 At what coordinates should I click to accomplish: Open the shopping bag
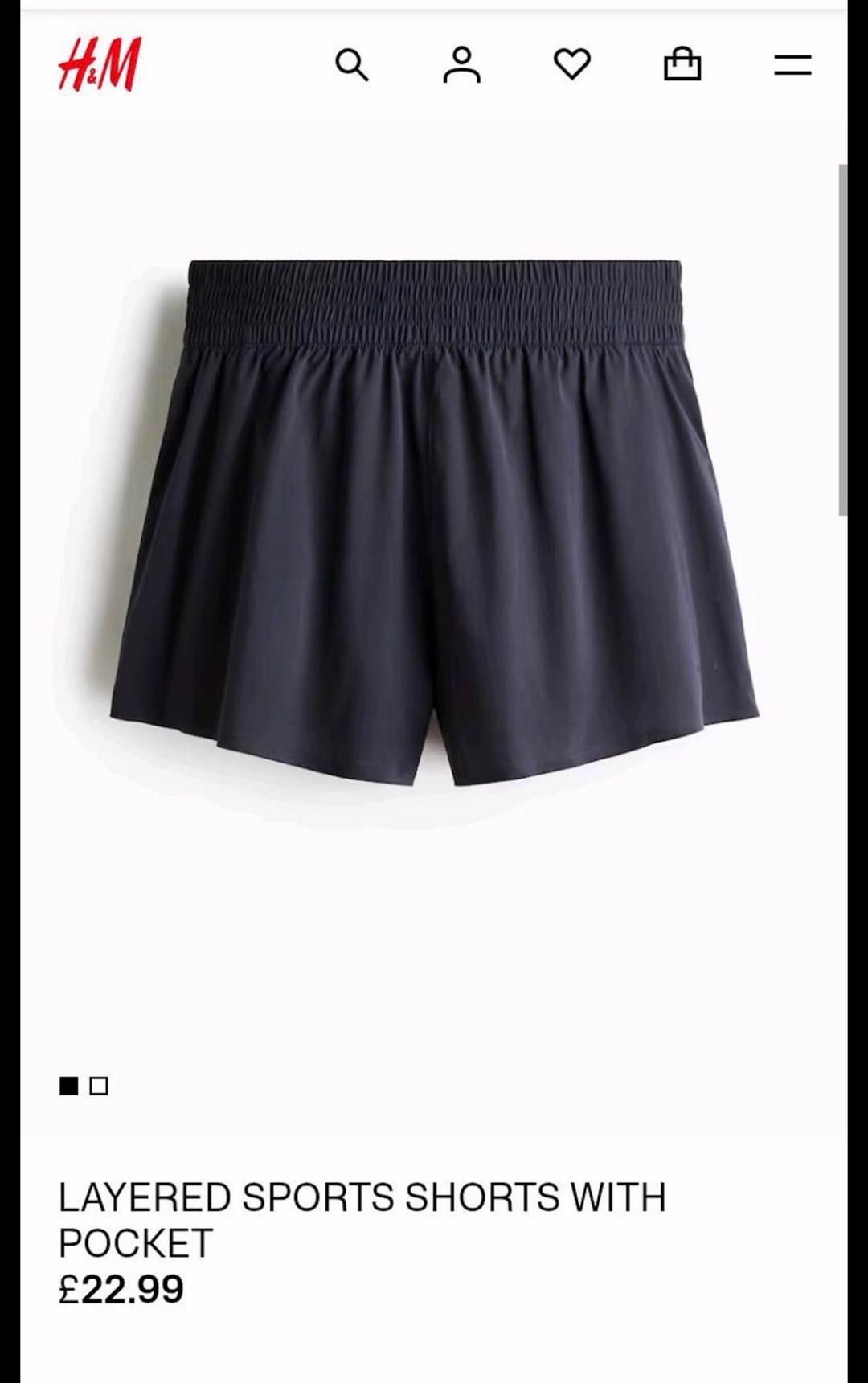tap(682, 64)
